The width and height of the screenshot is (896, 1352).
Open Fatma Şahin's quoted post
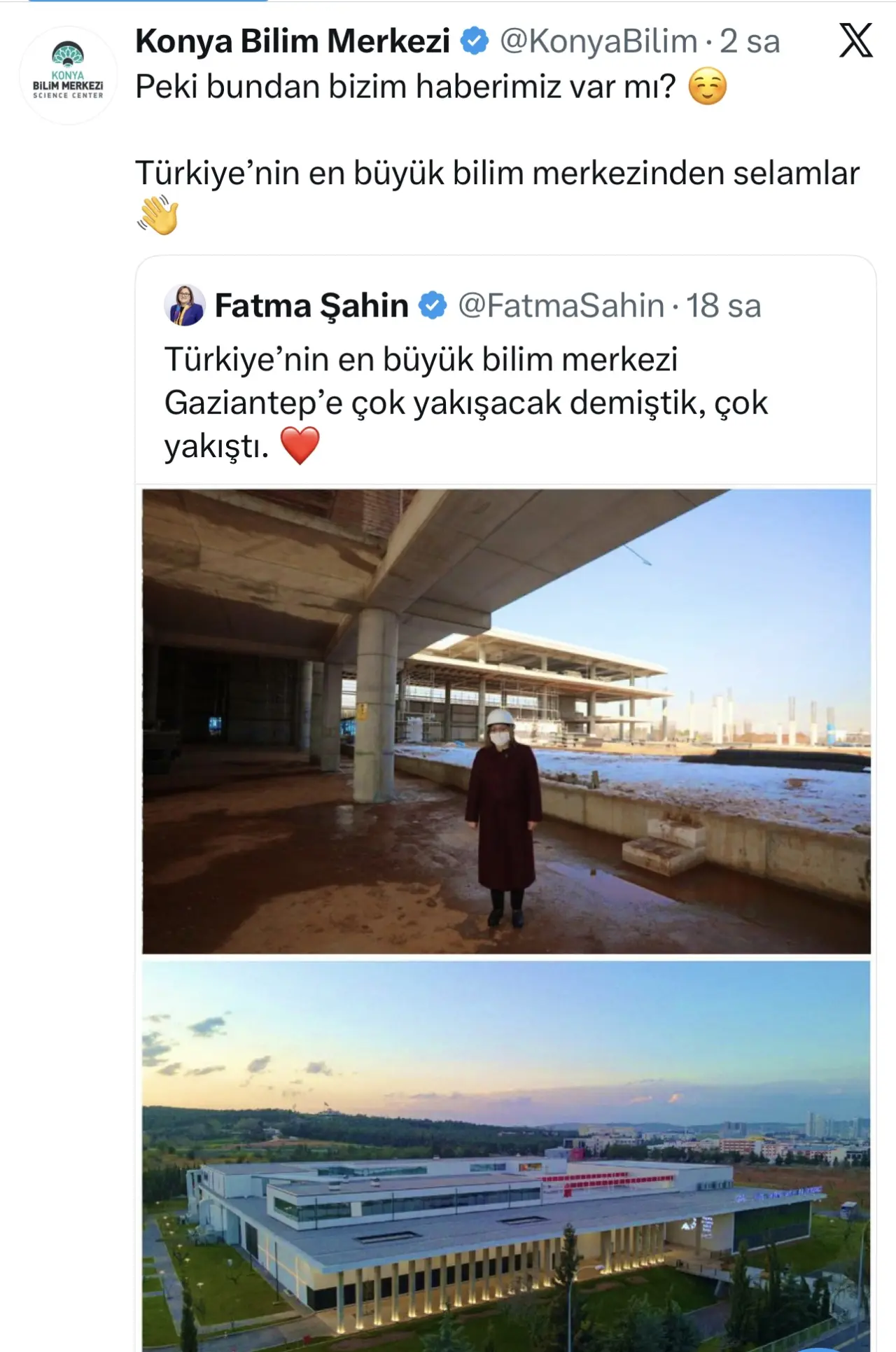click(x=466, y=401)
